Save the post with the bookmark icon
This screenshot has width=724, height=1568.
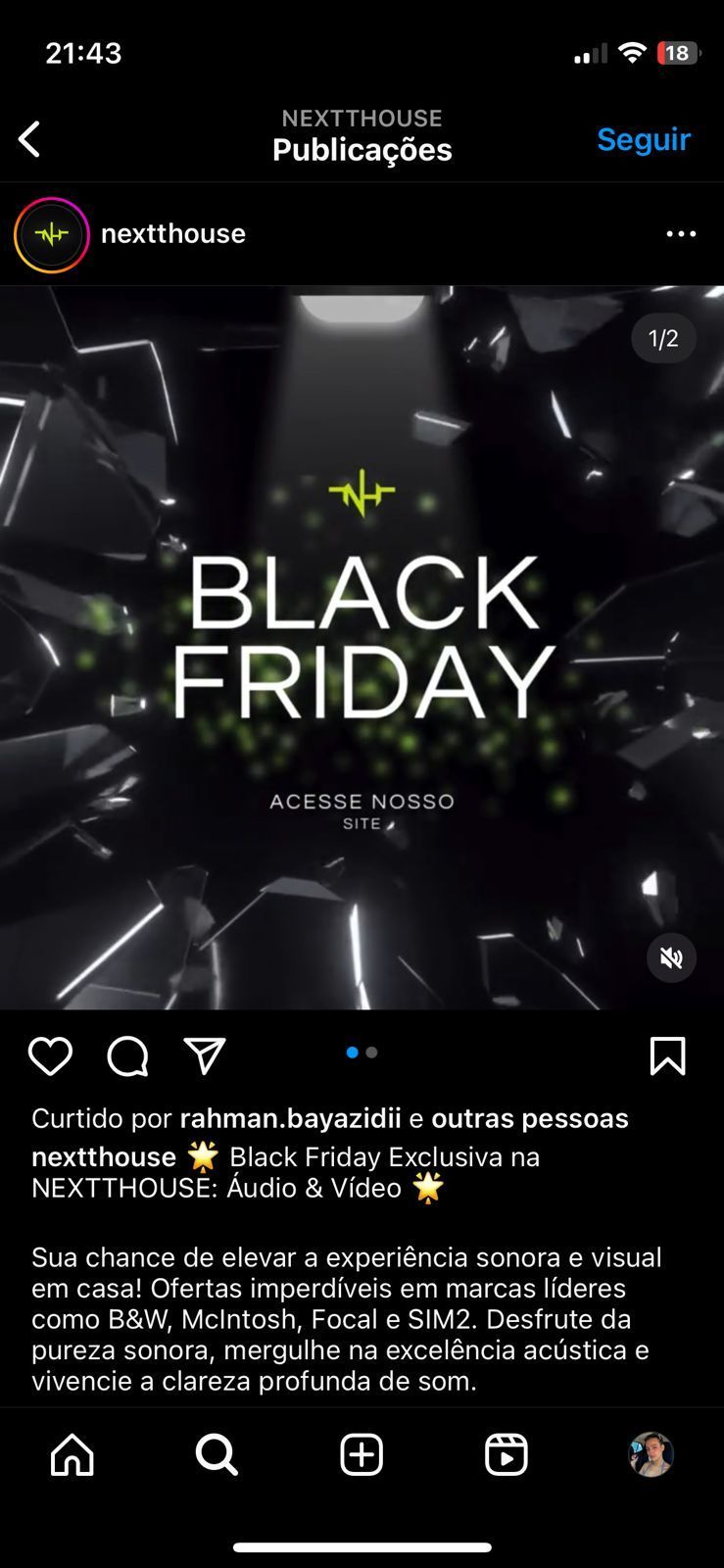pos(667,1056)
